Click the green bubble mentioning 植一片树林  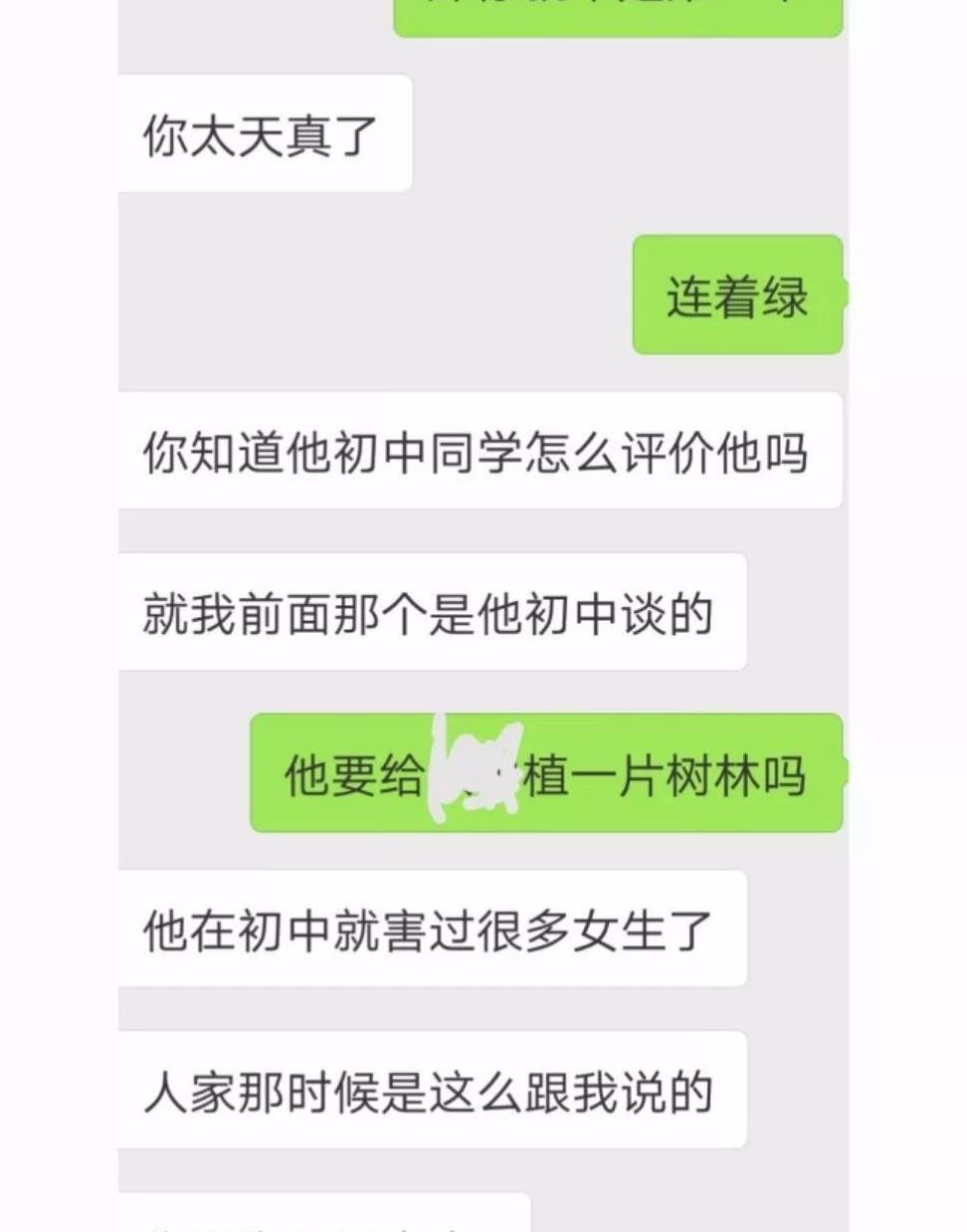click(547, 771)
